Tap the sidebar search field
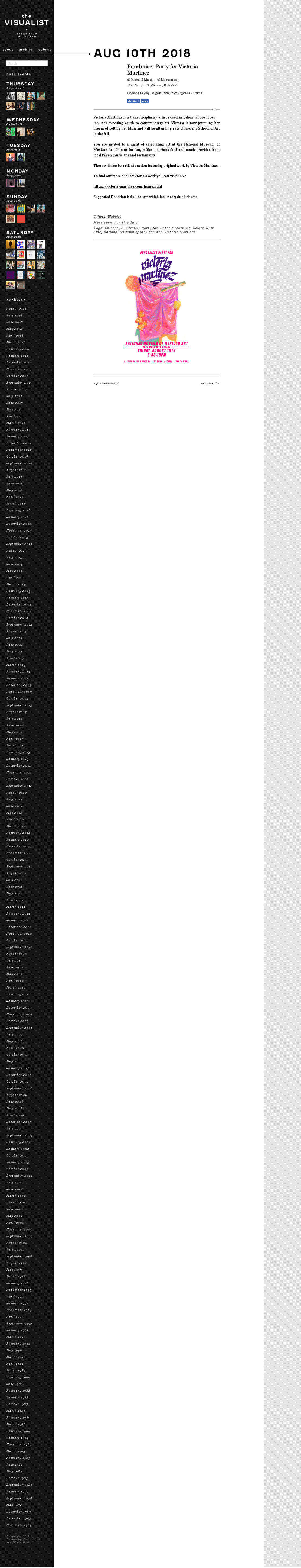The height and width of the screenshot is (1568, 301). (27, 63)
